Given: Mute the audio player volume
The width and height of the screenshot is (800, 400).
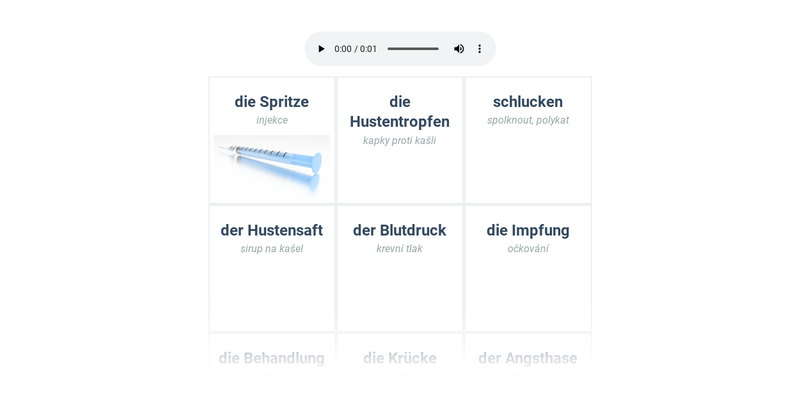Looking at the screenshot, I should (x=459, y=49).
